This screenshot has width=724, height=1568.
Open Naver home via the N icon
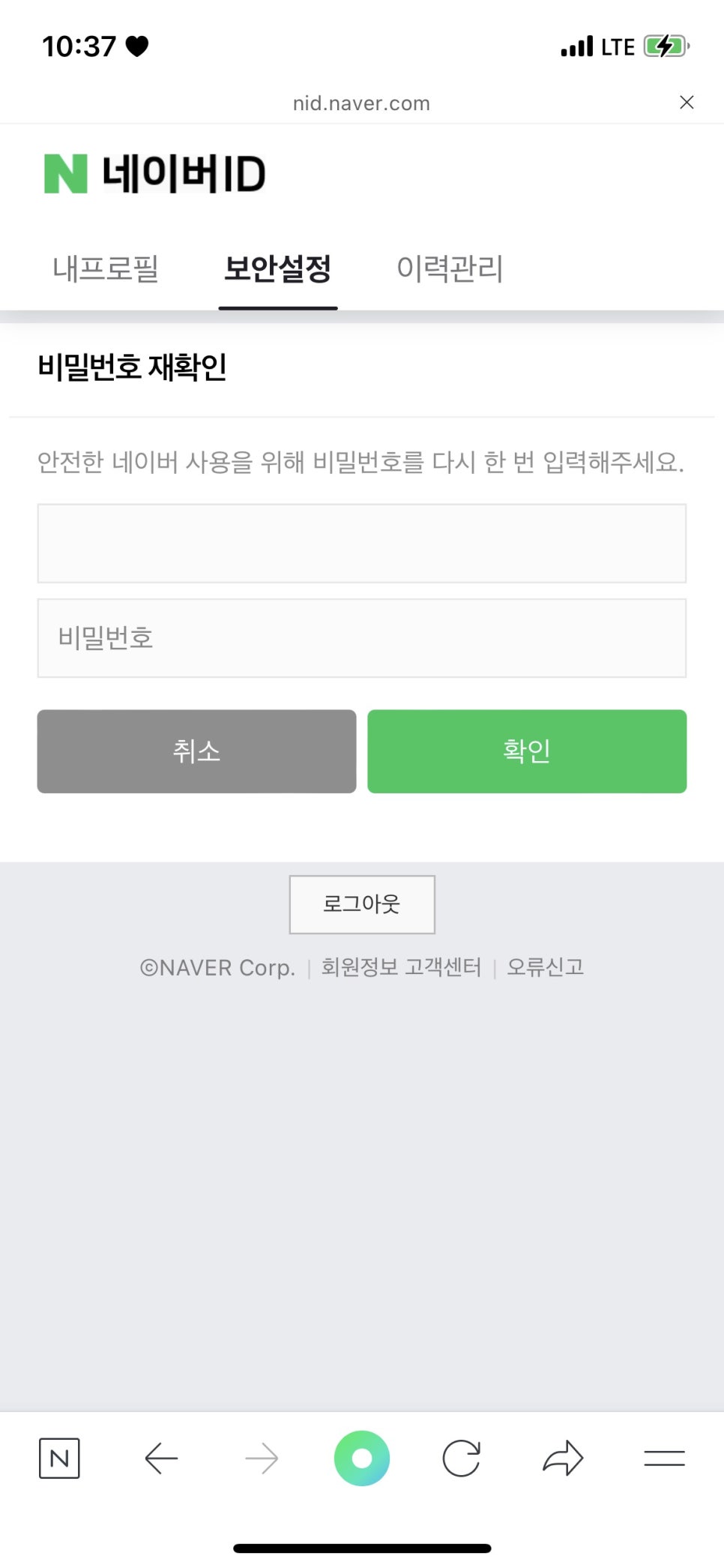(x=59, y=1459)
